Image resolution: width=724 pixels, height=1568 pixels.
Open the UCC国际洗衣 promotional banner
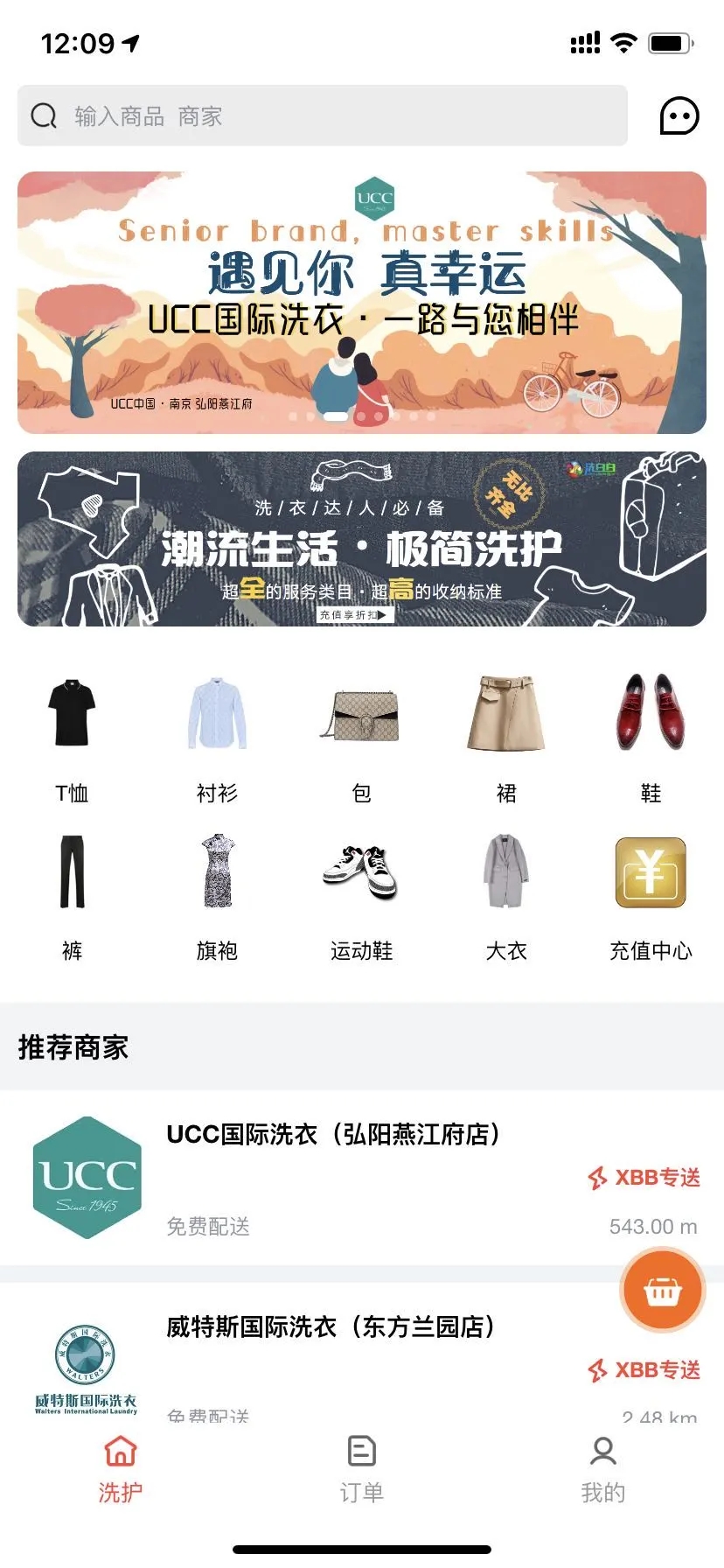362,302
